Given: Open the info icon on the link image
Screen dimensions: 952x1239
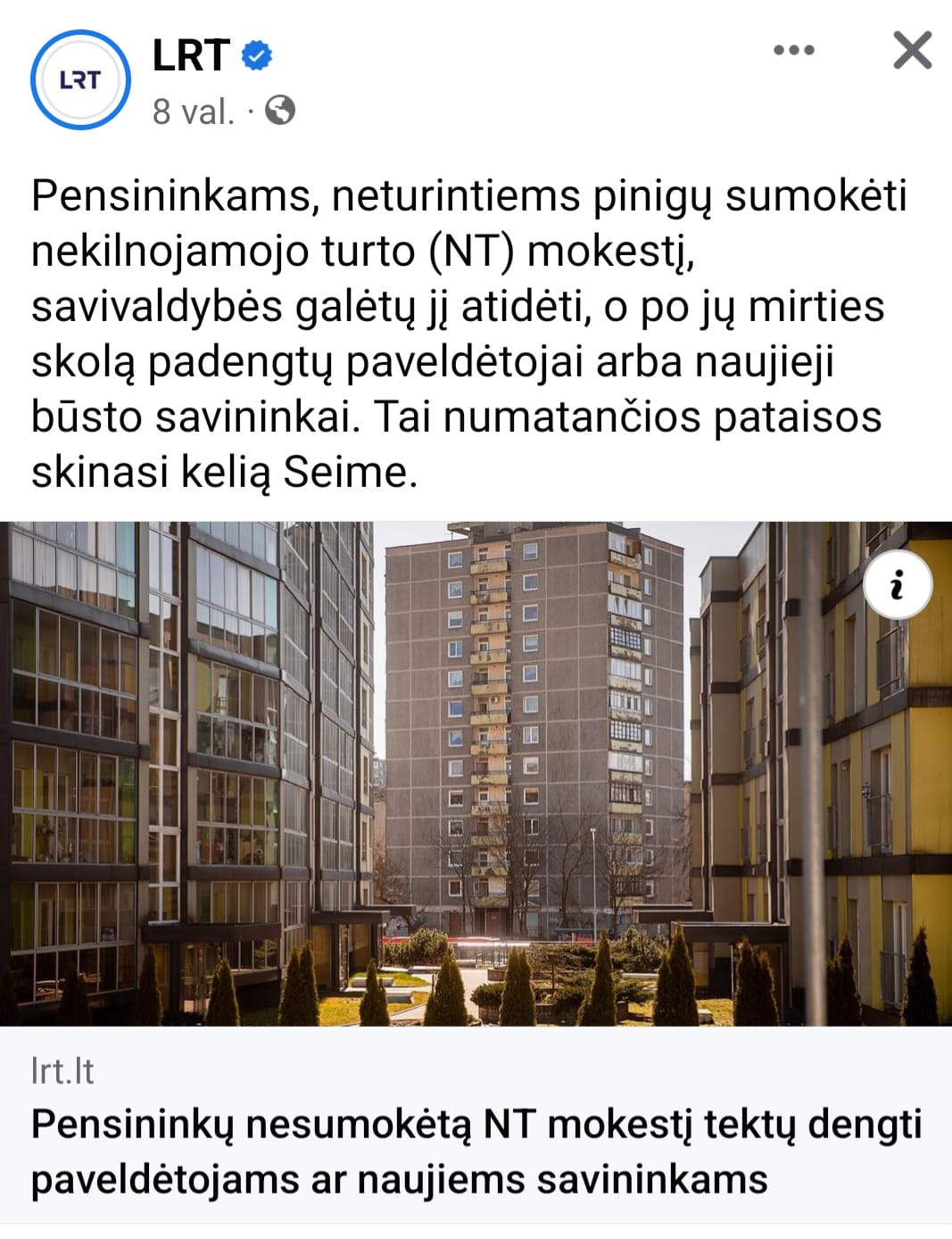Looking at the screenshot, I should click(x=898, y=586).
